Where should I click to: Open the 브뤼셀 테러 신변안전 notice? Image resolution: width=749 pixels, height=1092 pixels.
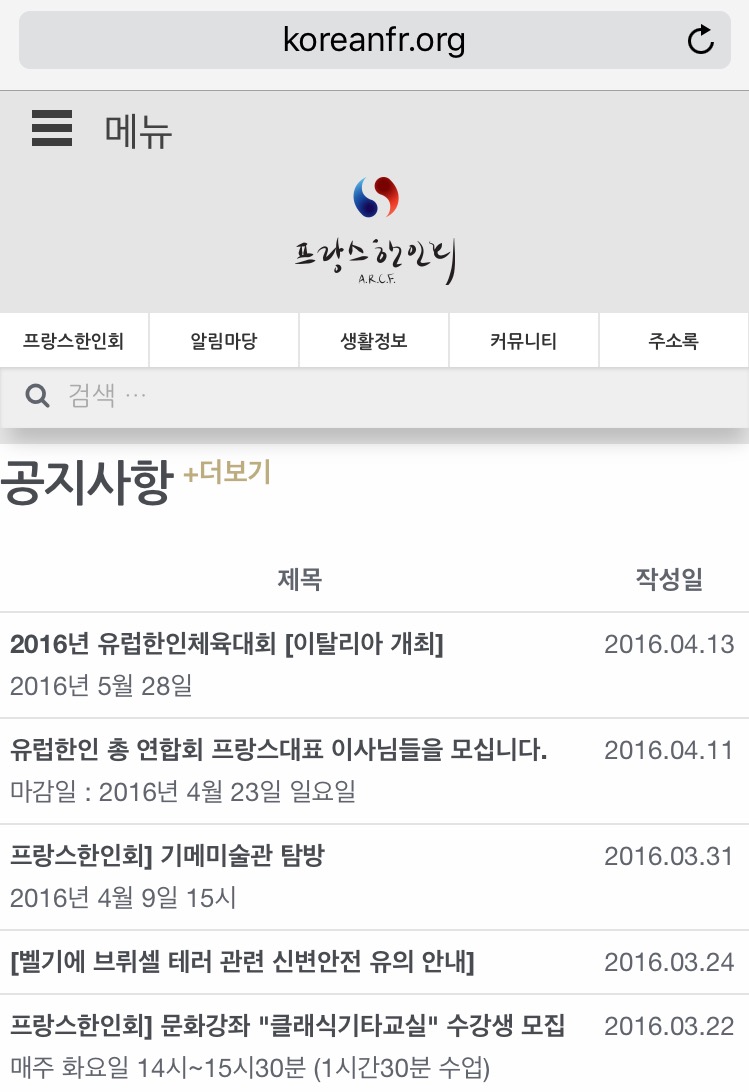click(242, 962)
